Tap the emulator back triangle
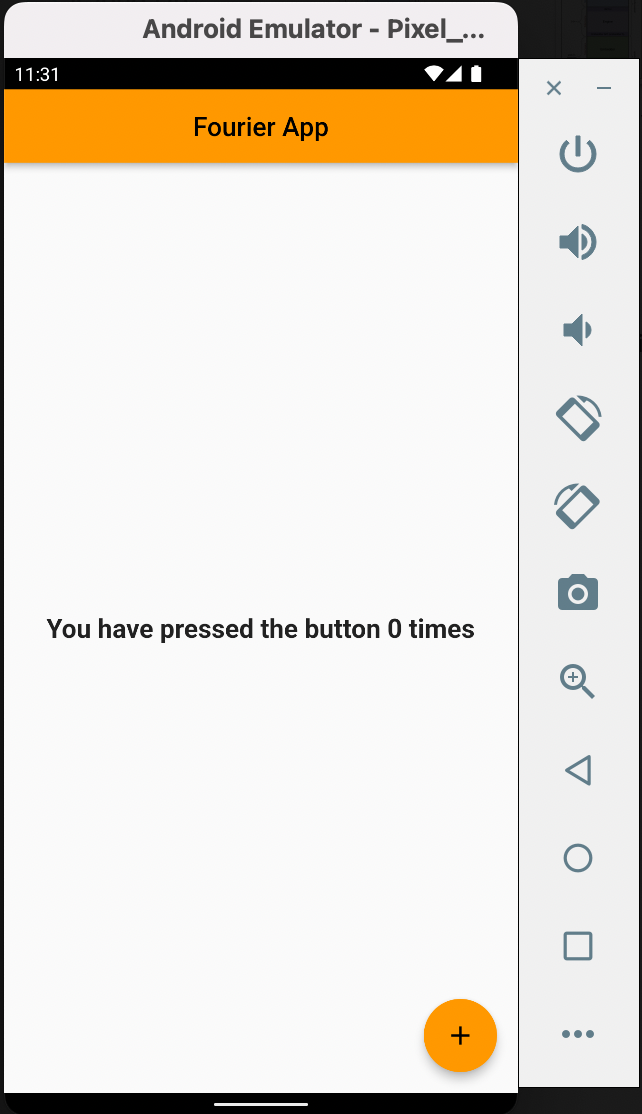This screenshot has width=642, height=1114. coord(578,769)
